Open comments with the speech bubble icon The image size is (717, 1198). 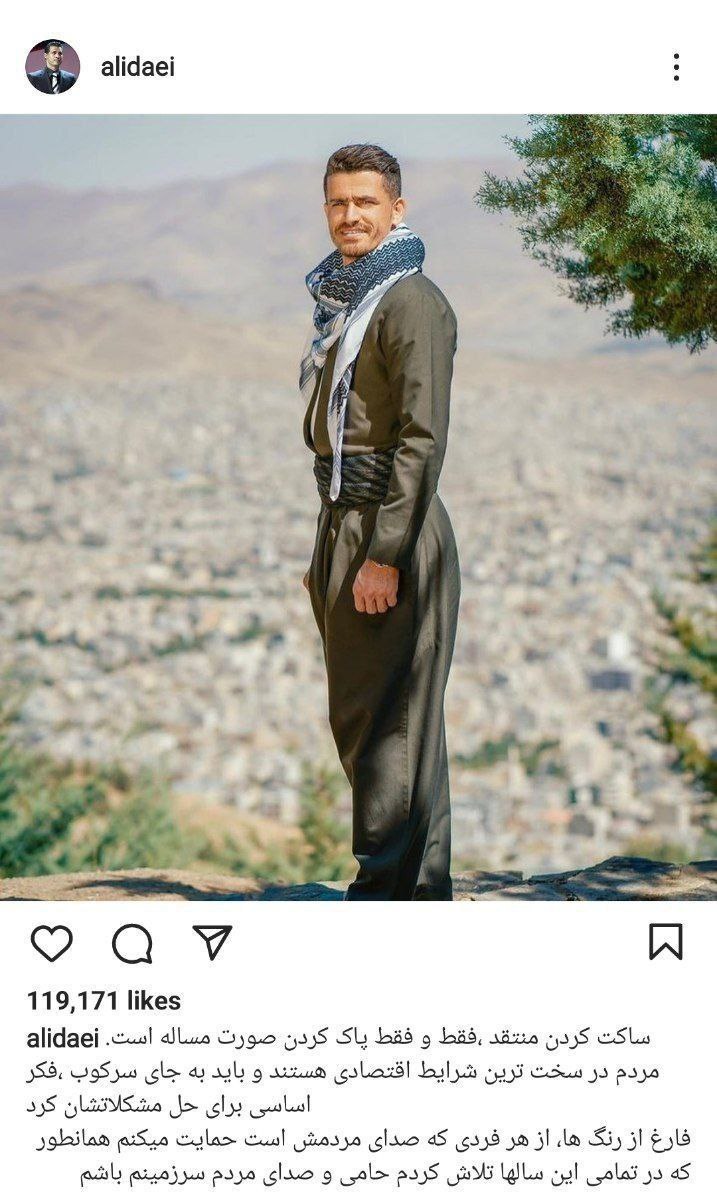pyautogui.click(x=132, y=942)
